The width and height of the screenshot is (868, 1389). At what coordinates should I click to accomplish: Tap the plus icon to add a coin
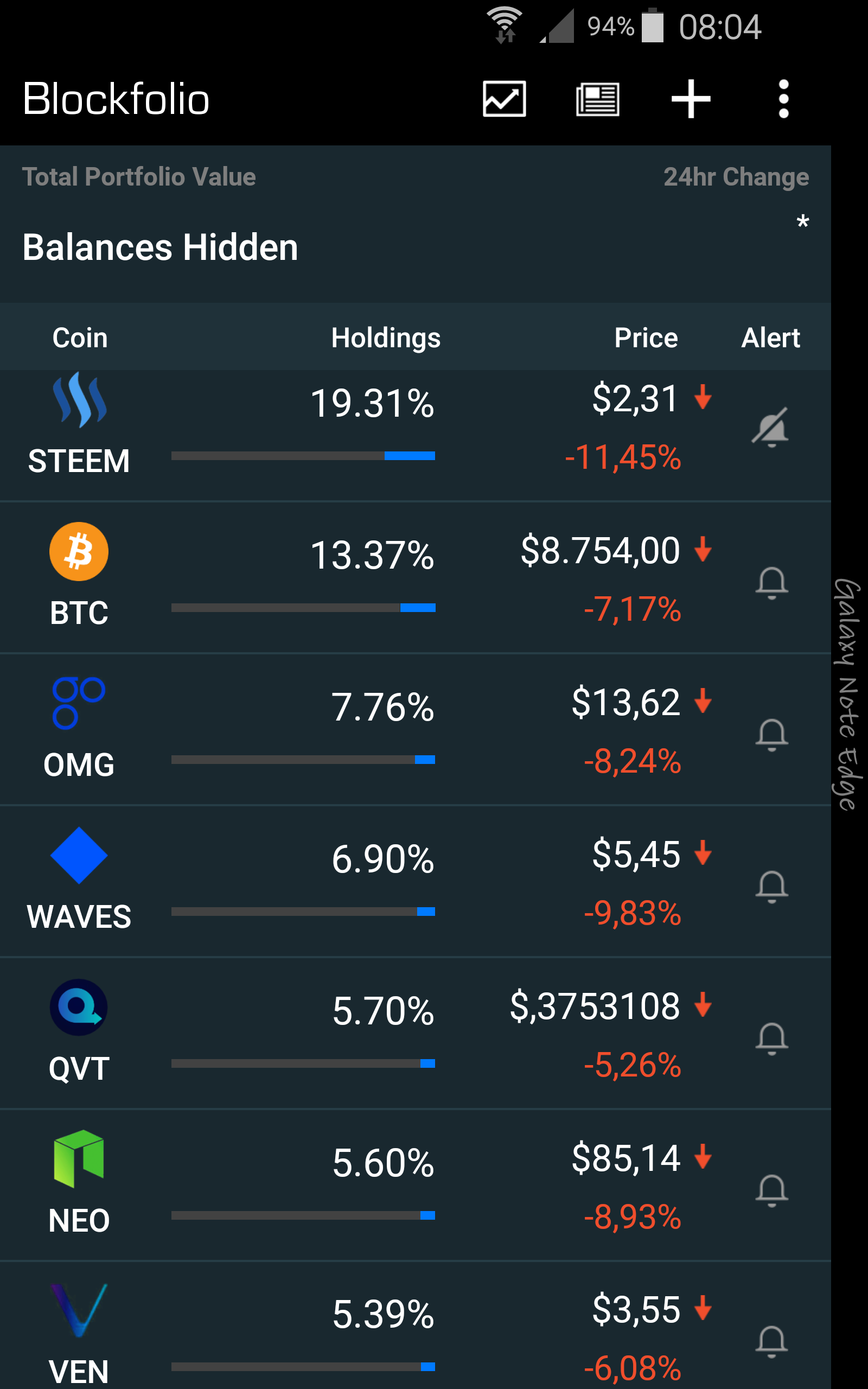coord(690,99)
